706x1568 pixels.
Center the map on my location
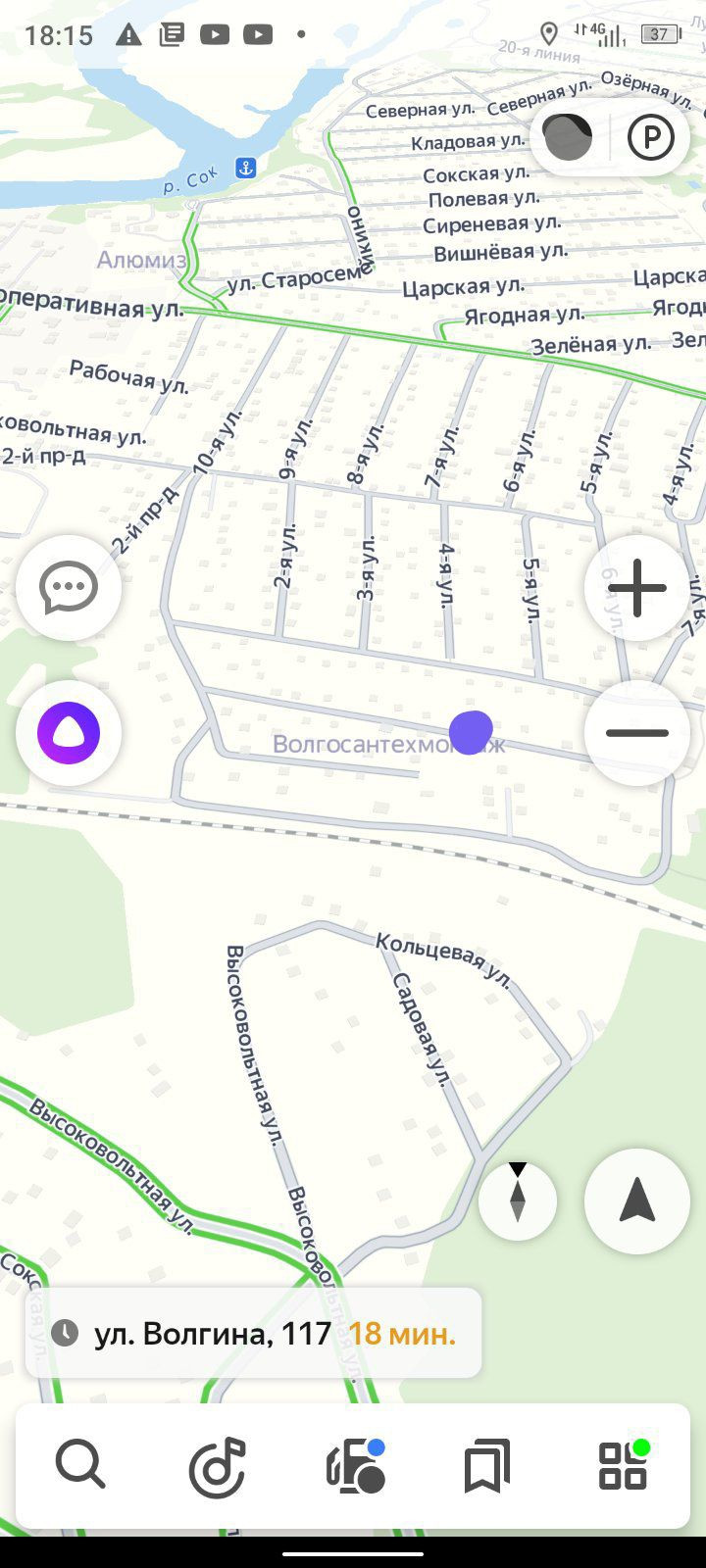click(x=637, y=1200)
